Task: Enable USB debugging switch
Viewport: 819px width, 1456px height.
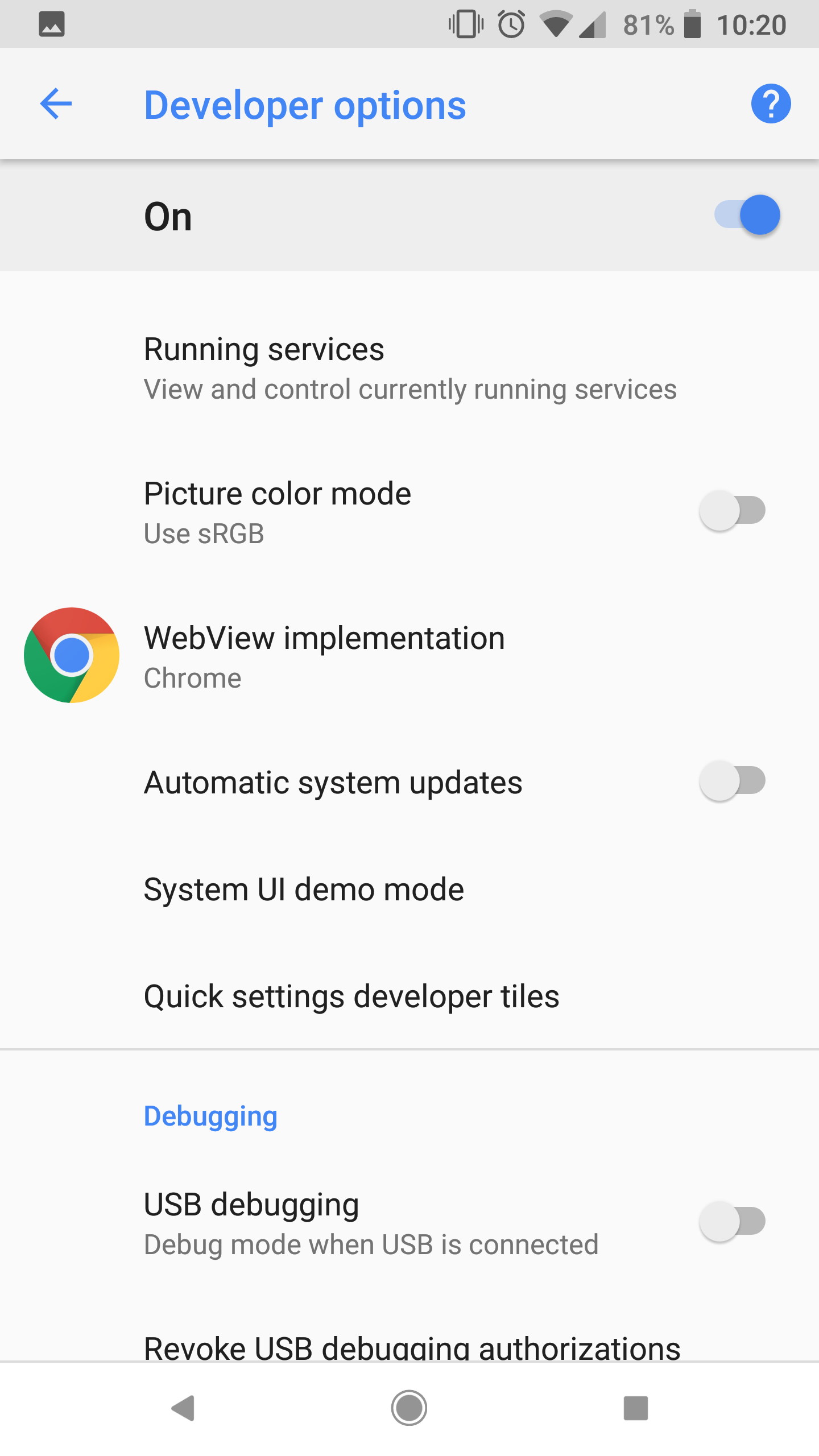Action: pos(733,1221)
